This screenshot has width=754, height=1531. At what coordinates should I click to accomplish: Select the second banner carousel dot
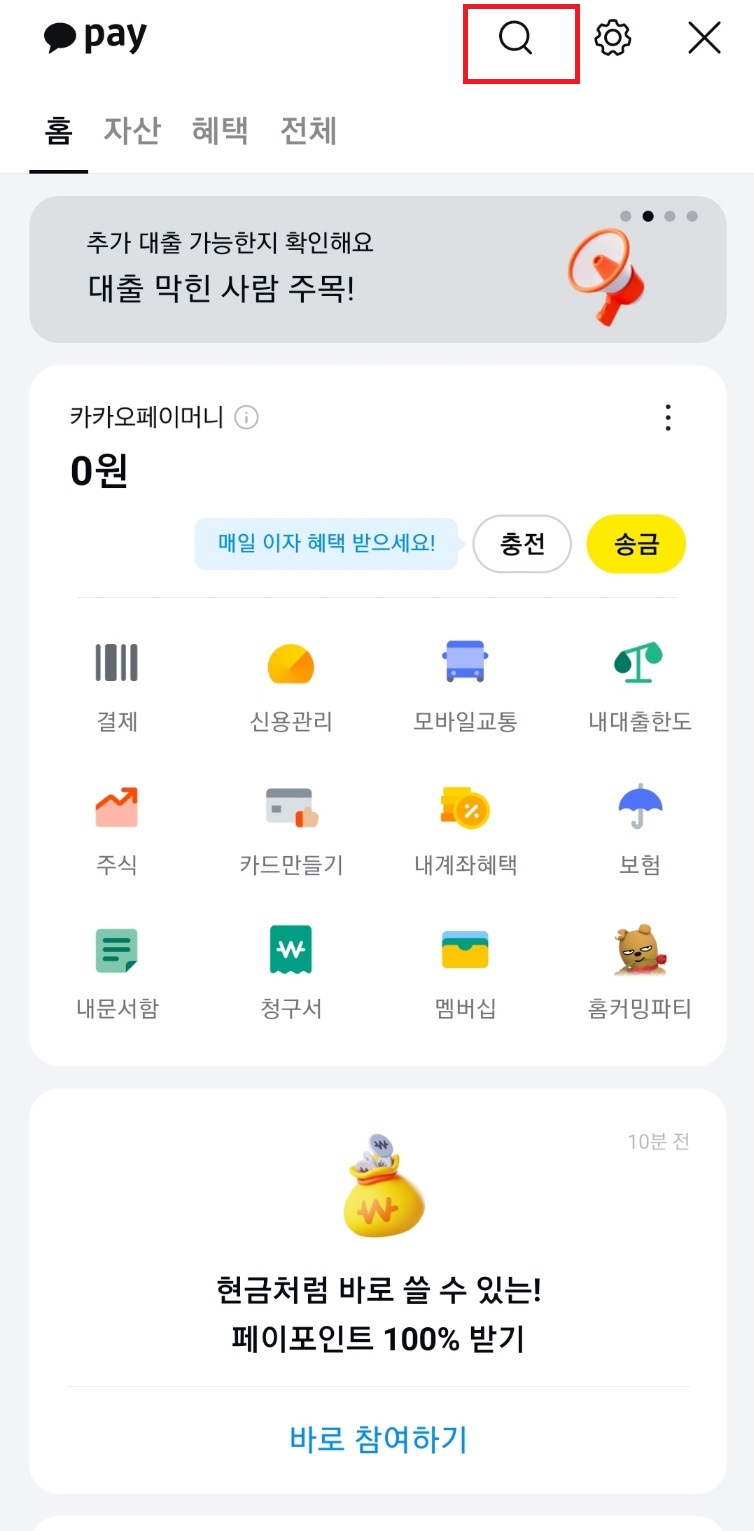(x=648, y=215)
